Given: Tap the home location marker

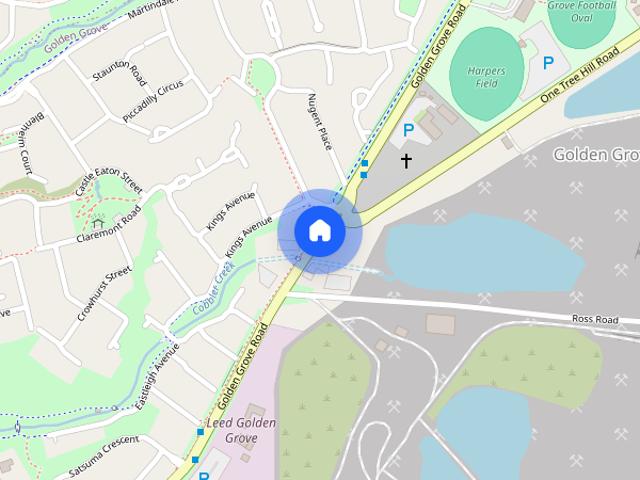Looking at the screenshot, I should coord(319,230).
